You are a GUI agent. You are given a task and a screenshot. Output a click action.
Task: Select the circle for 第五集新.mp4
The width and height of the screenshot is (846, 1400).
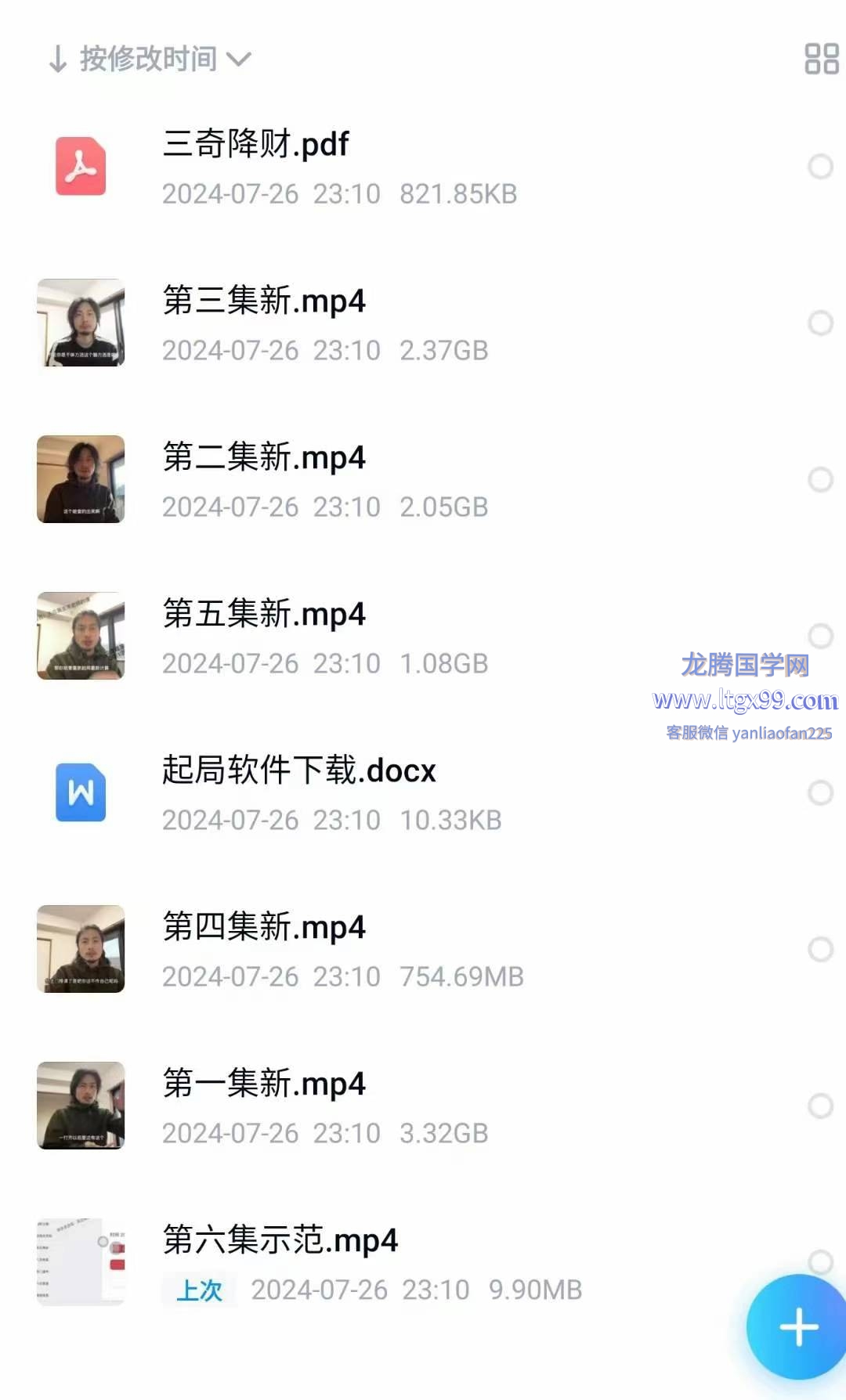point(820,636)
